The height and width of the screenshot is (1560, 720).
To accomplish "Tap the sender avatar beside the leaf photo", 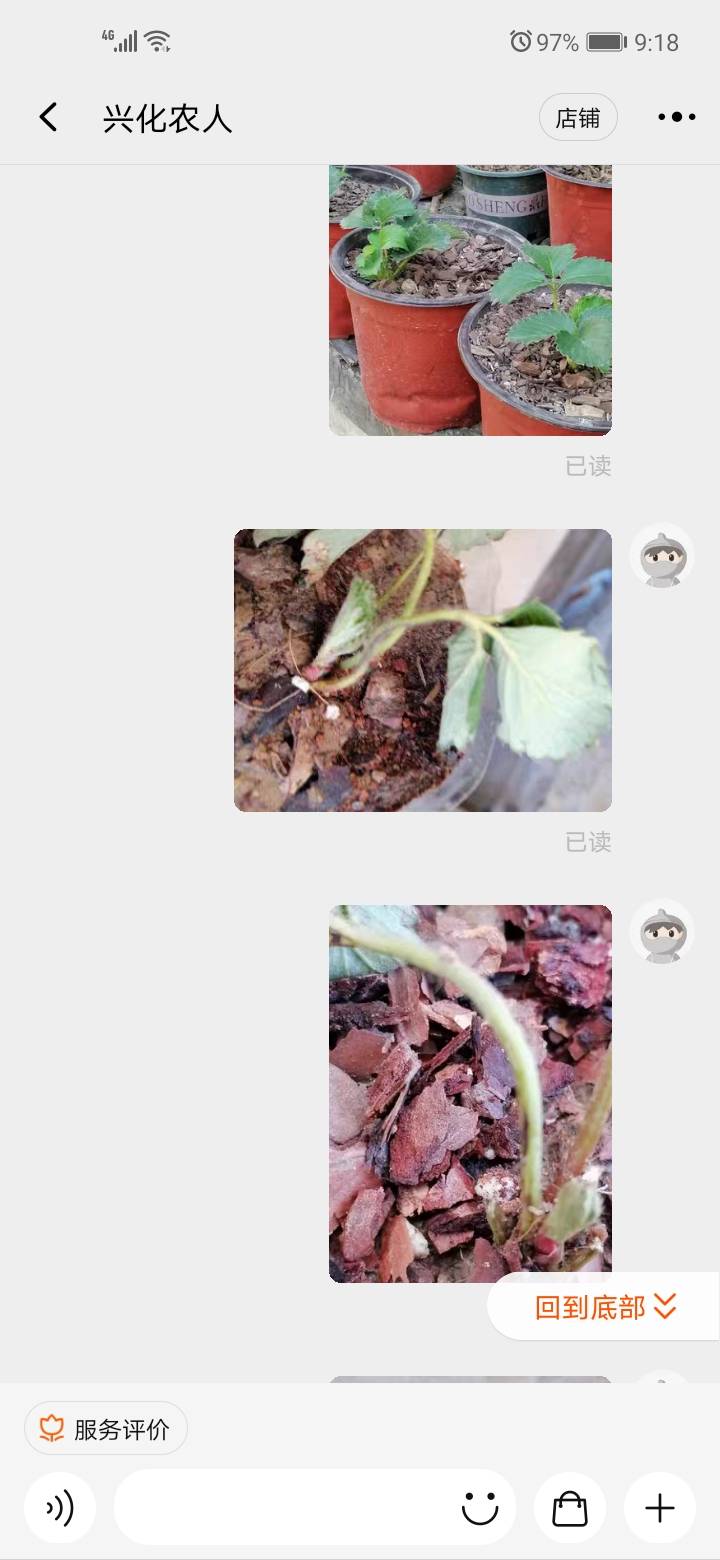I will [661, 555].
